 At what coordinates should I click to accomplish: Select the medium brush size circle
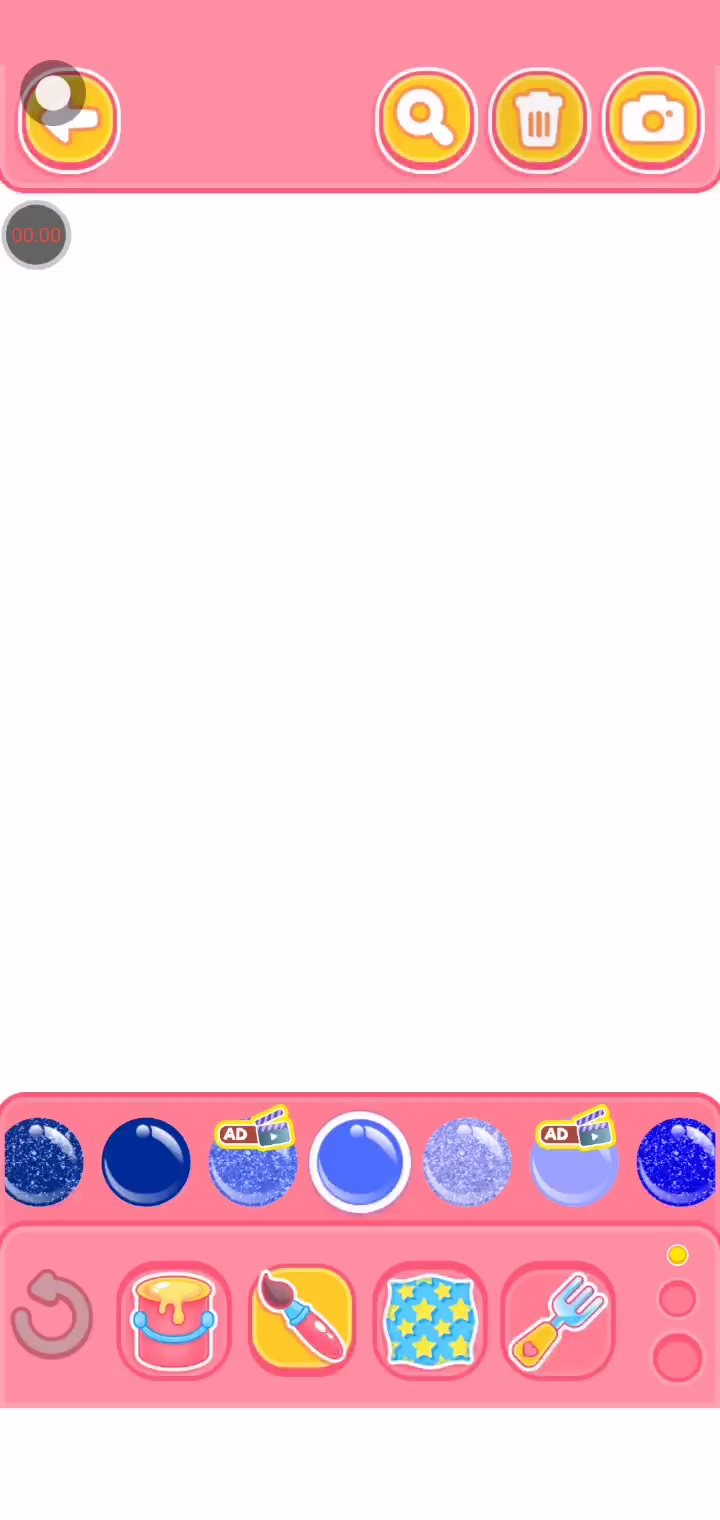coord(677,1300)
